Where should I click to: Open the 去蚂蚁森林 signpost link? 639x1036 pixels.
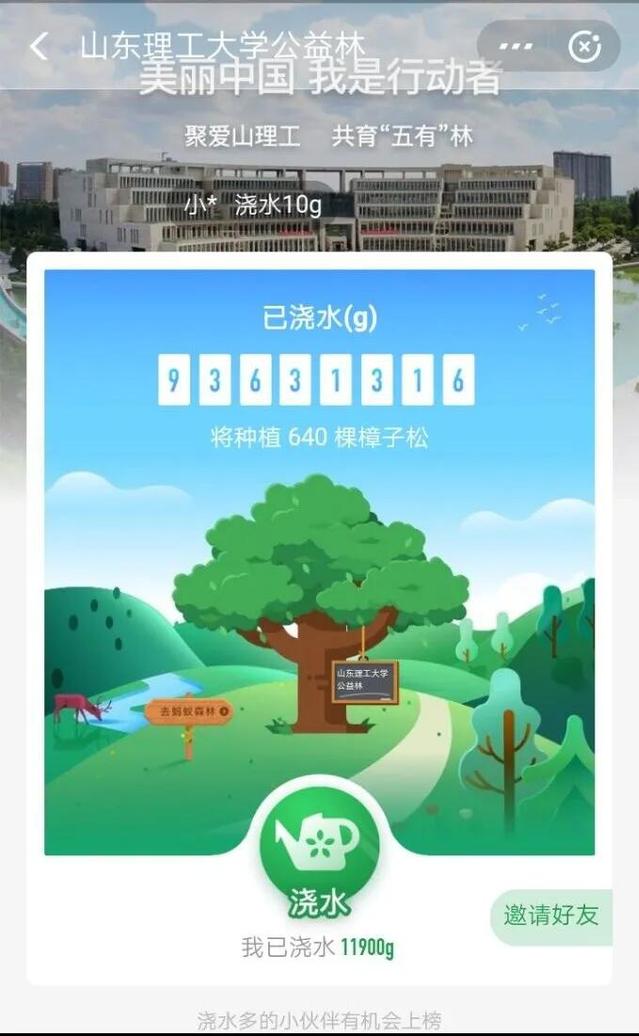tap(189, 712)
